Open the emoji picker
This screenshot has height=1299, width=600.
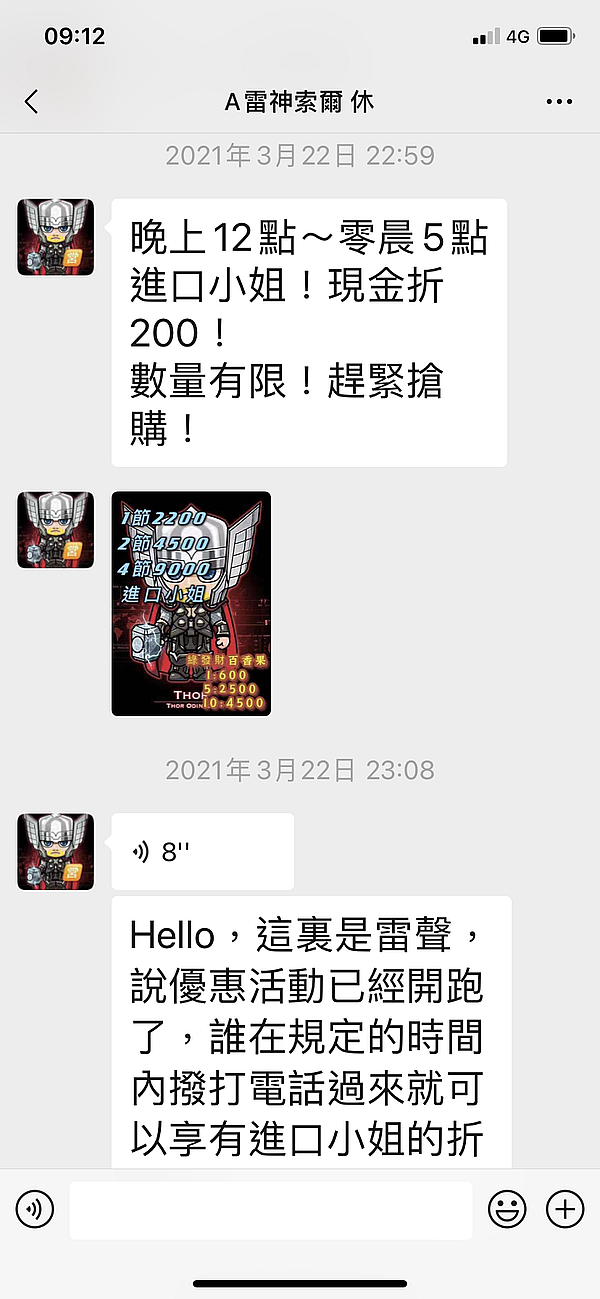[x=507, y=1210]
